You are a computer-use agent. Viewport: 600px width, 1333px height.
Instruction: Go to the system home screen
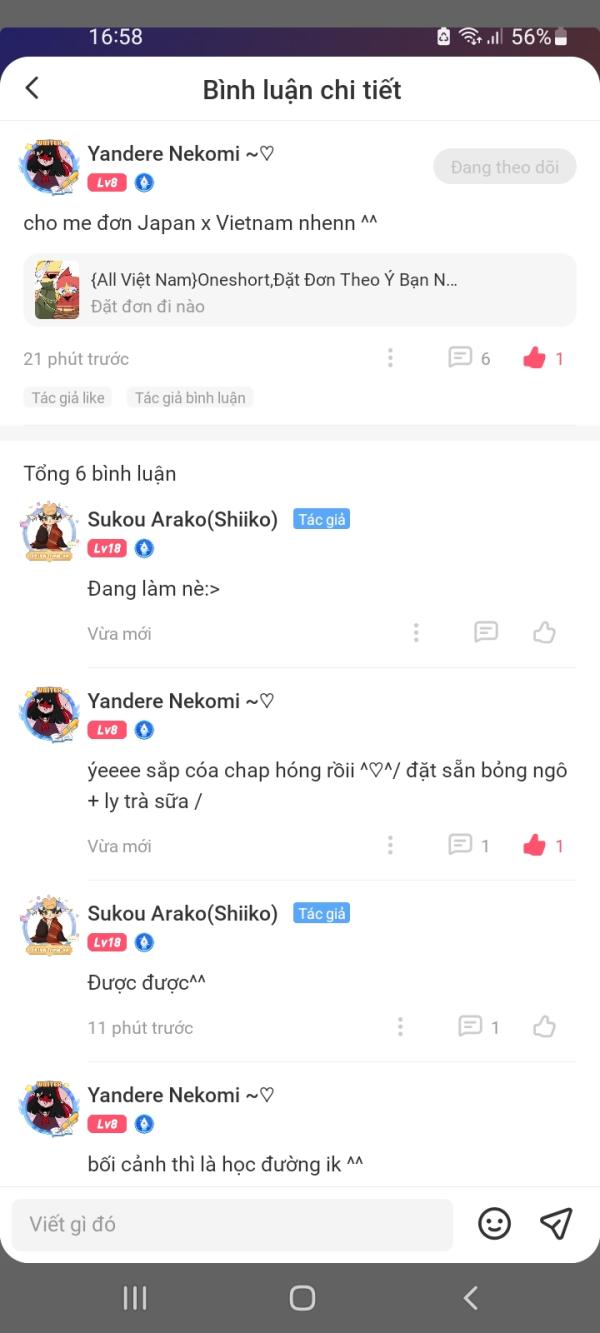point(302,1298)
